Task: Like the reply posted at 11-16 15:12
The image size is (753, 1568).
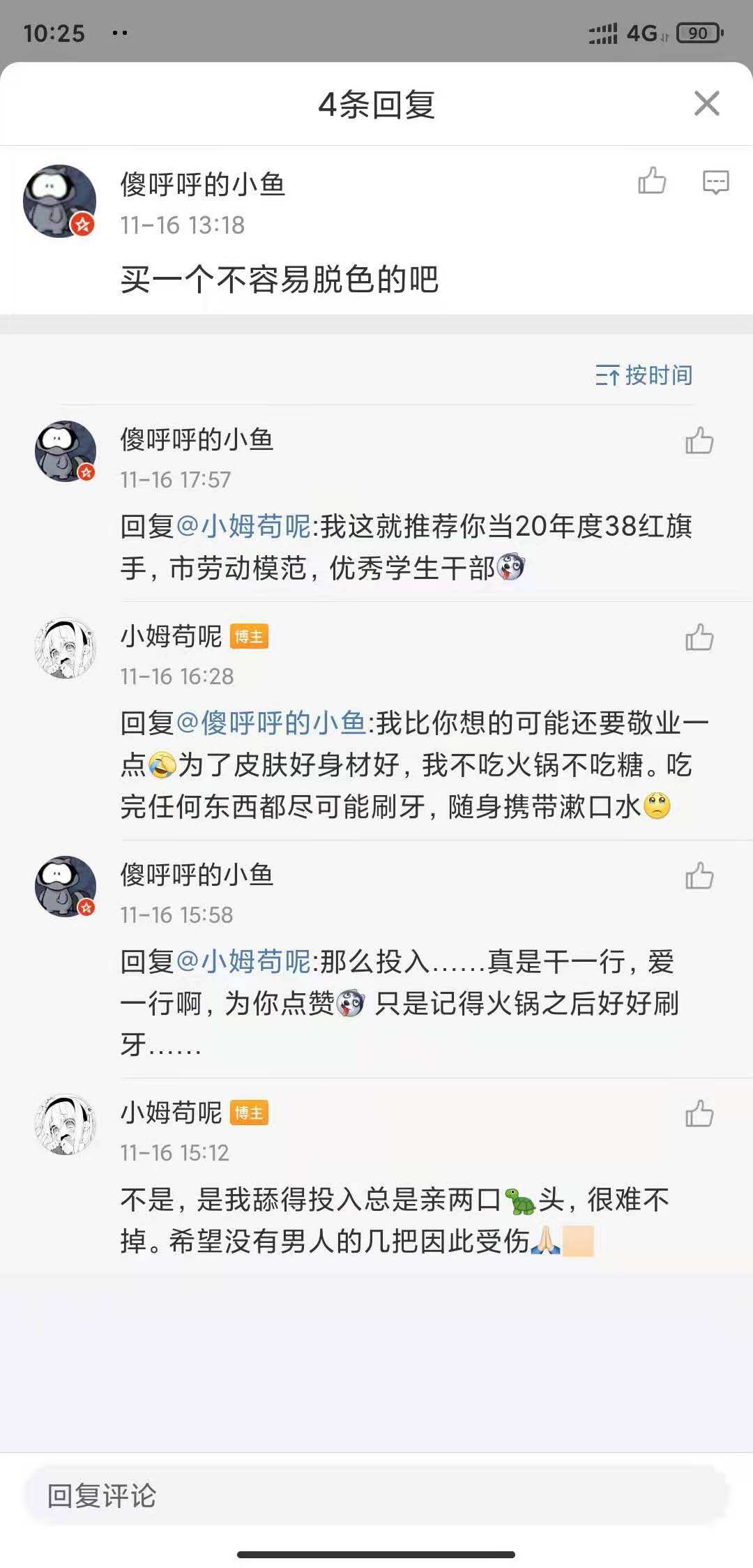Action: (x=699, y=1114)
